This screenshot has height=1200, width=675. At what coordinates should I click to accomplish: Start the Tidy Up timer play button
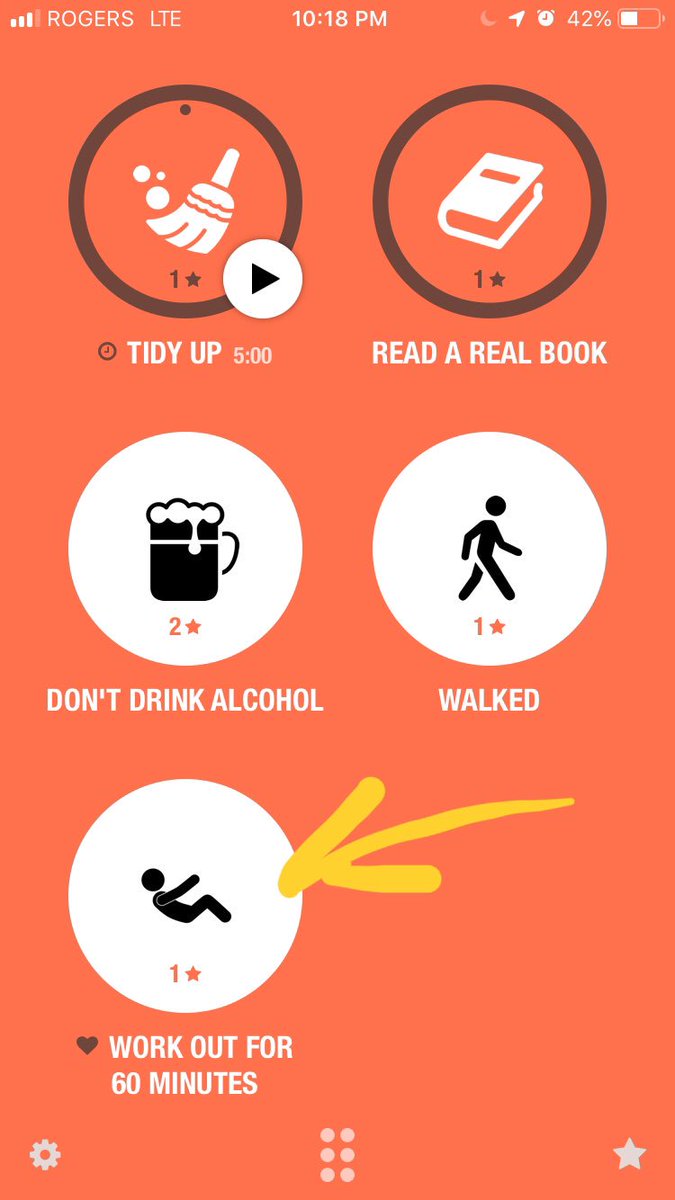click(263, 280)
